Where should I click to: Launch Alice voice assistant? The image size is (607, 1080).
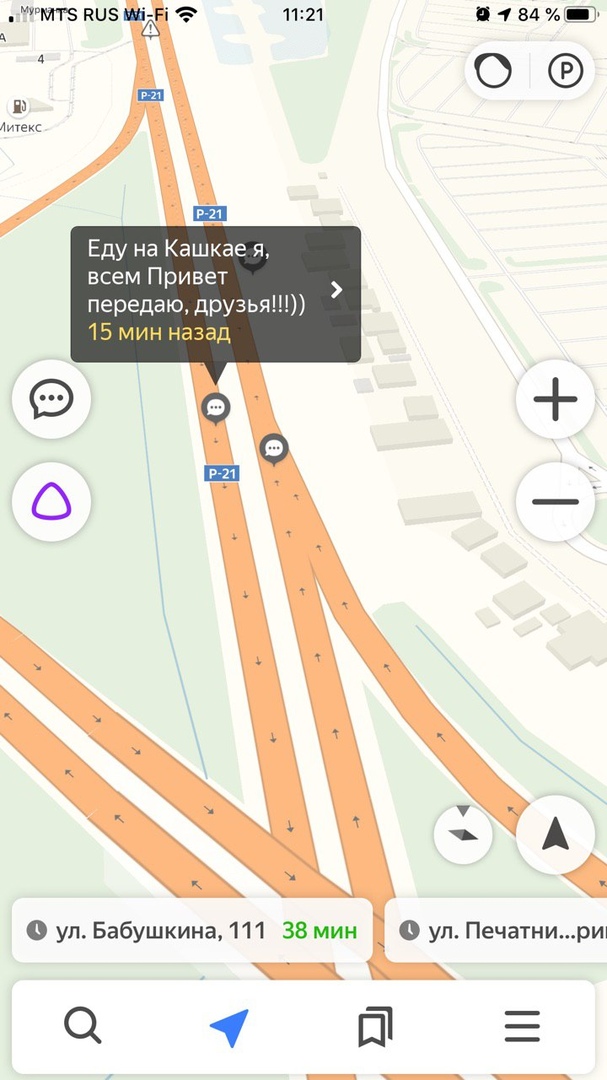click(x=51, y=499)
